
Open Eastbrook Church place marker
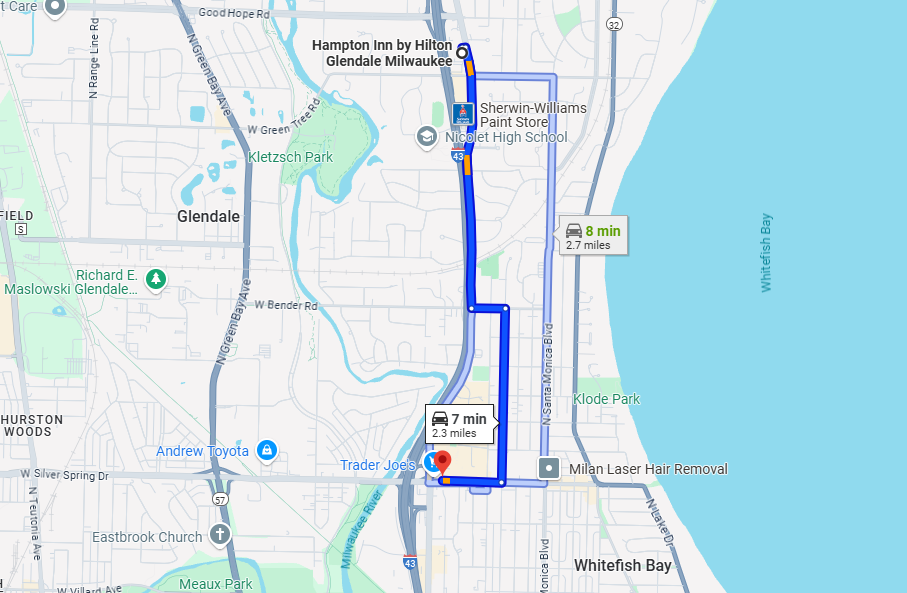[x=220, y=536]
